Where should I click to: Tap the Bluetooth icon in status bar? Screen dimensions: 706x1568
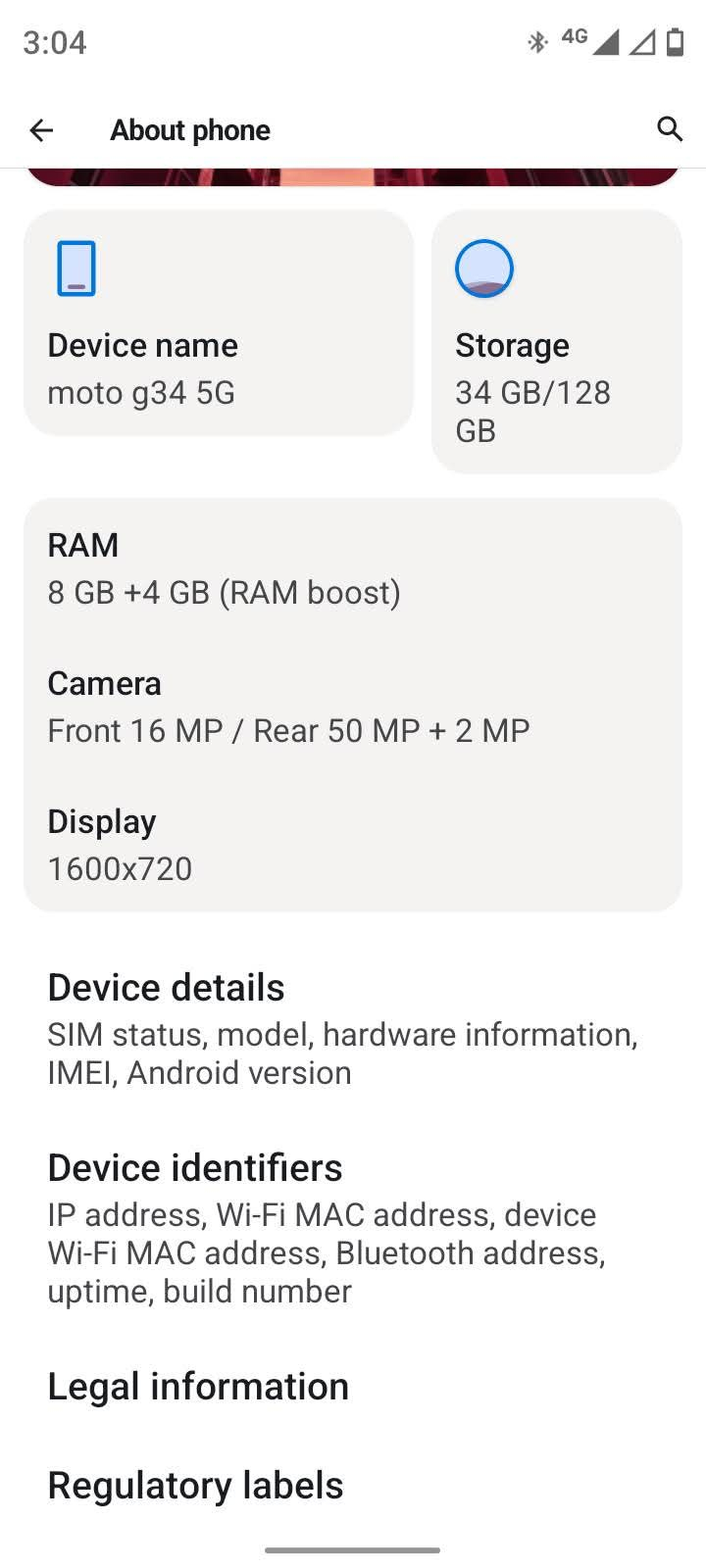pos(537,41)
